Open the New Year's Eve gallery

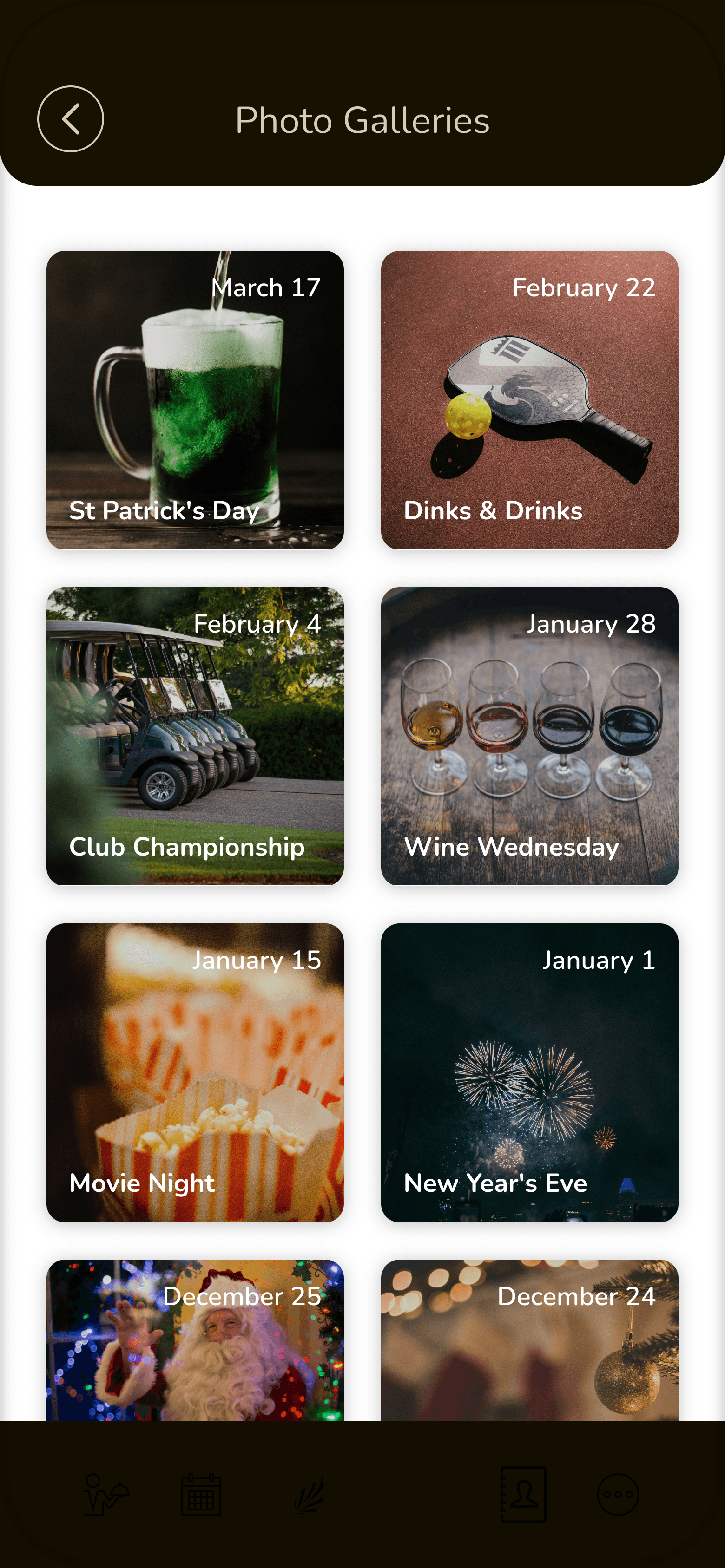(529, 1071)
